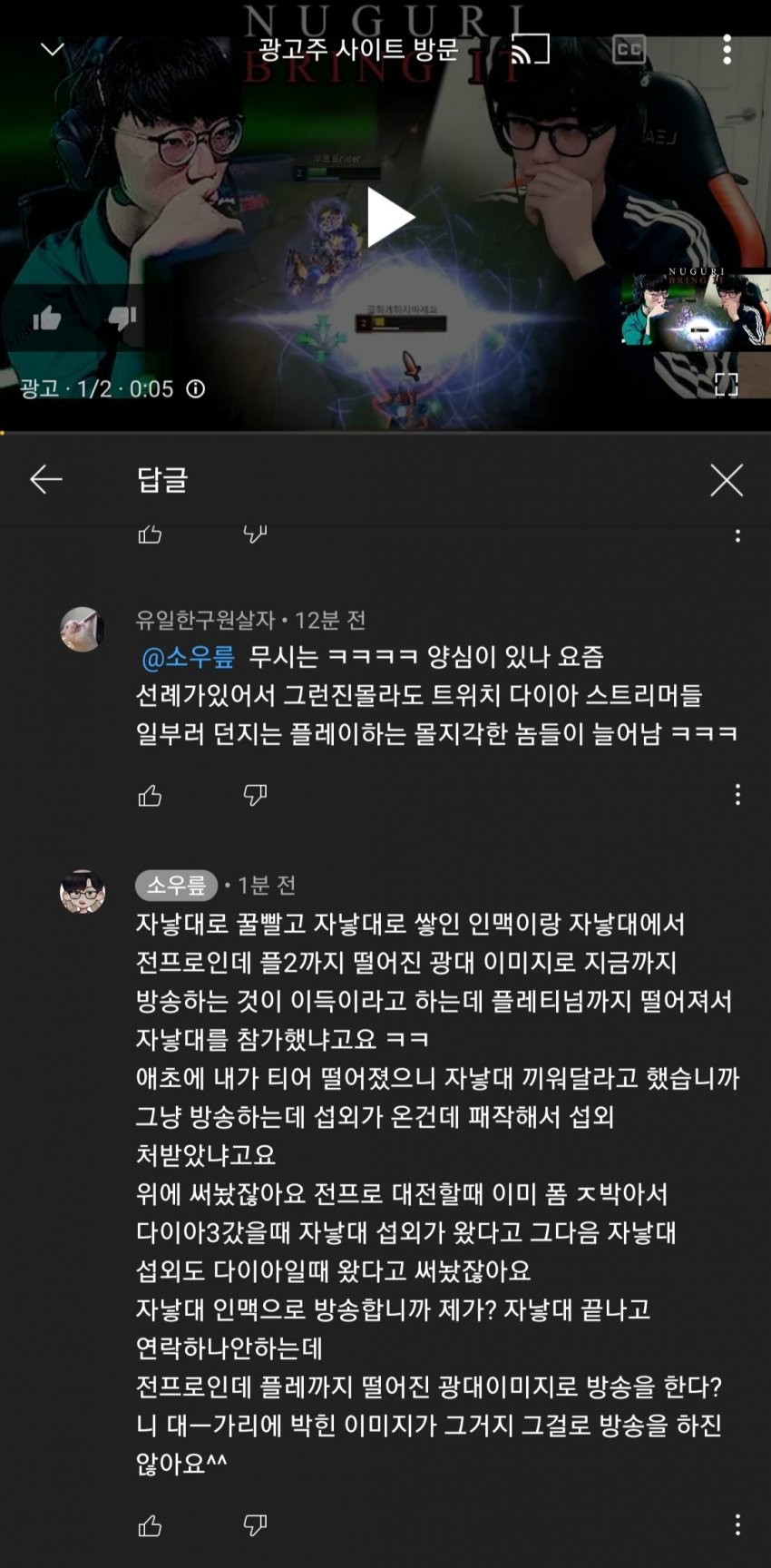Image resolution: width=771 pixels, height=1568 pixels.
Task: Play the paused video
Action: [390, 218]
